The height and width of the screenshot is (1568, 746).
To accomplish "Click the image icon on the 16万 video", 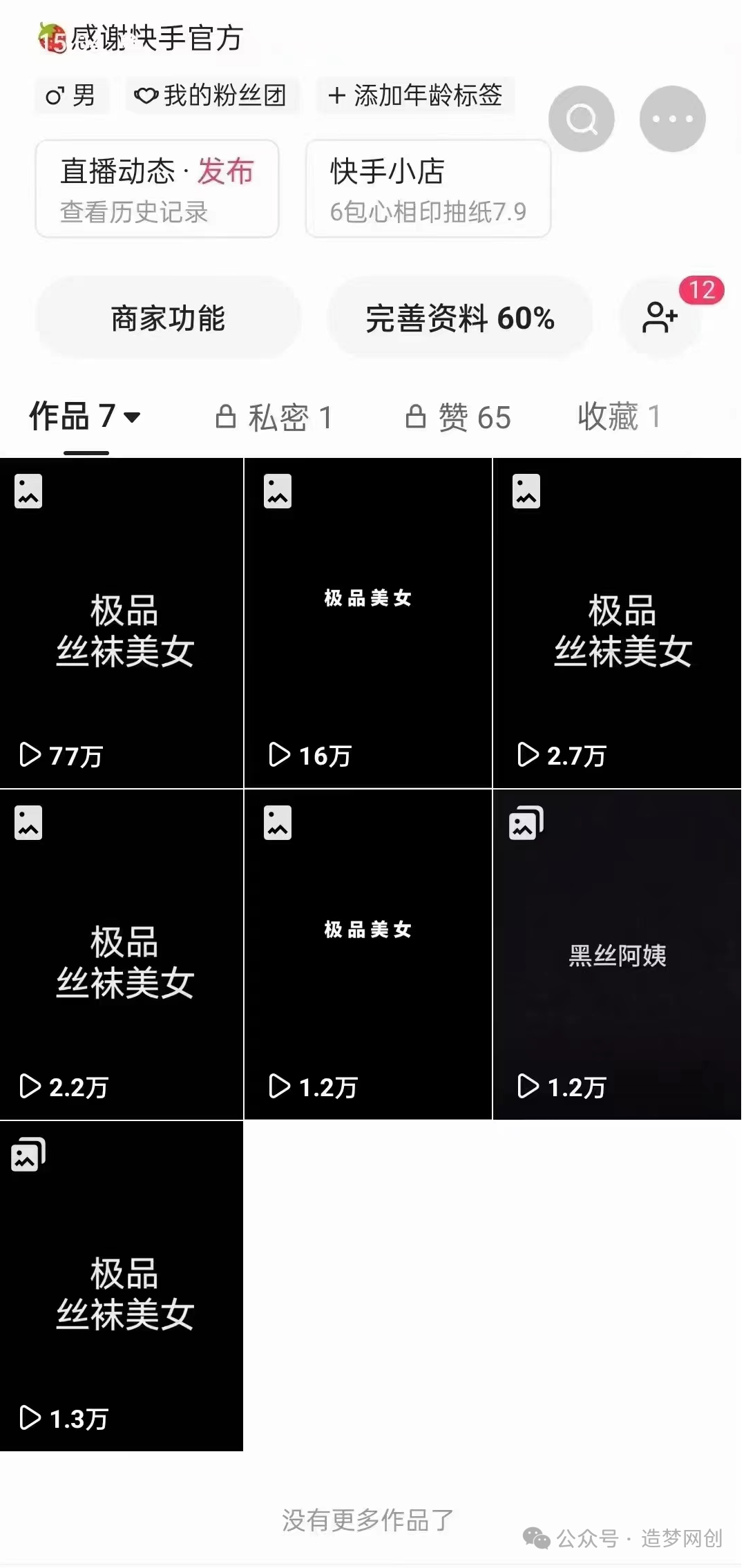I will point(277,492).
